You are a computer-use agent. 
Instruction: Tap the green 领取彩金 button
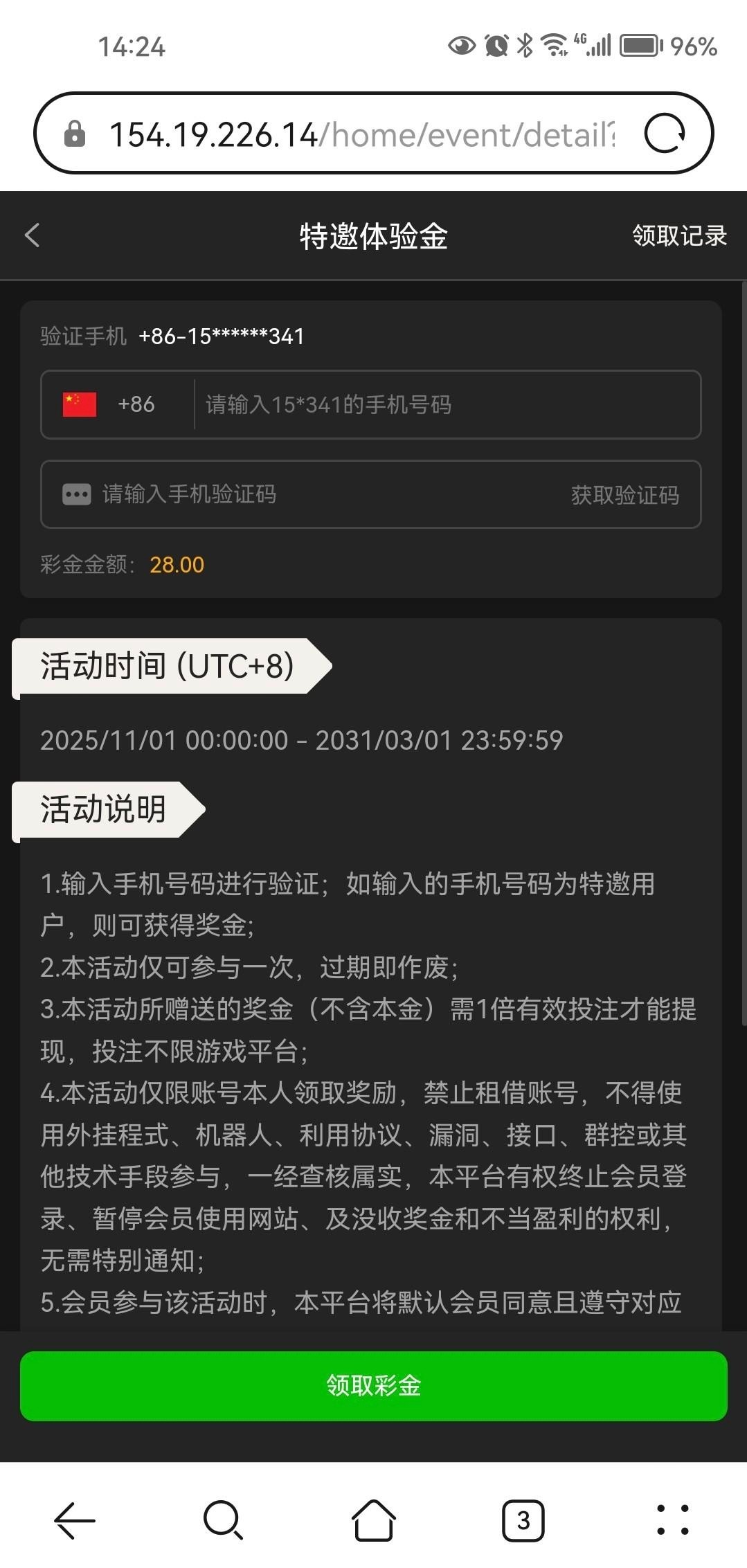click(373, 1386)
